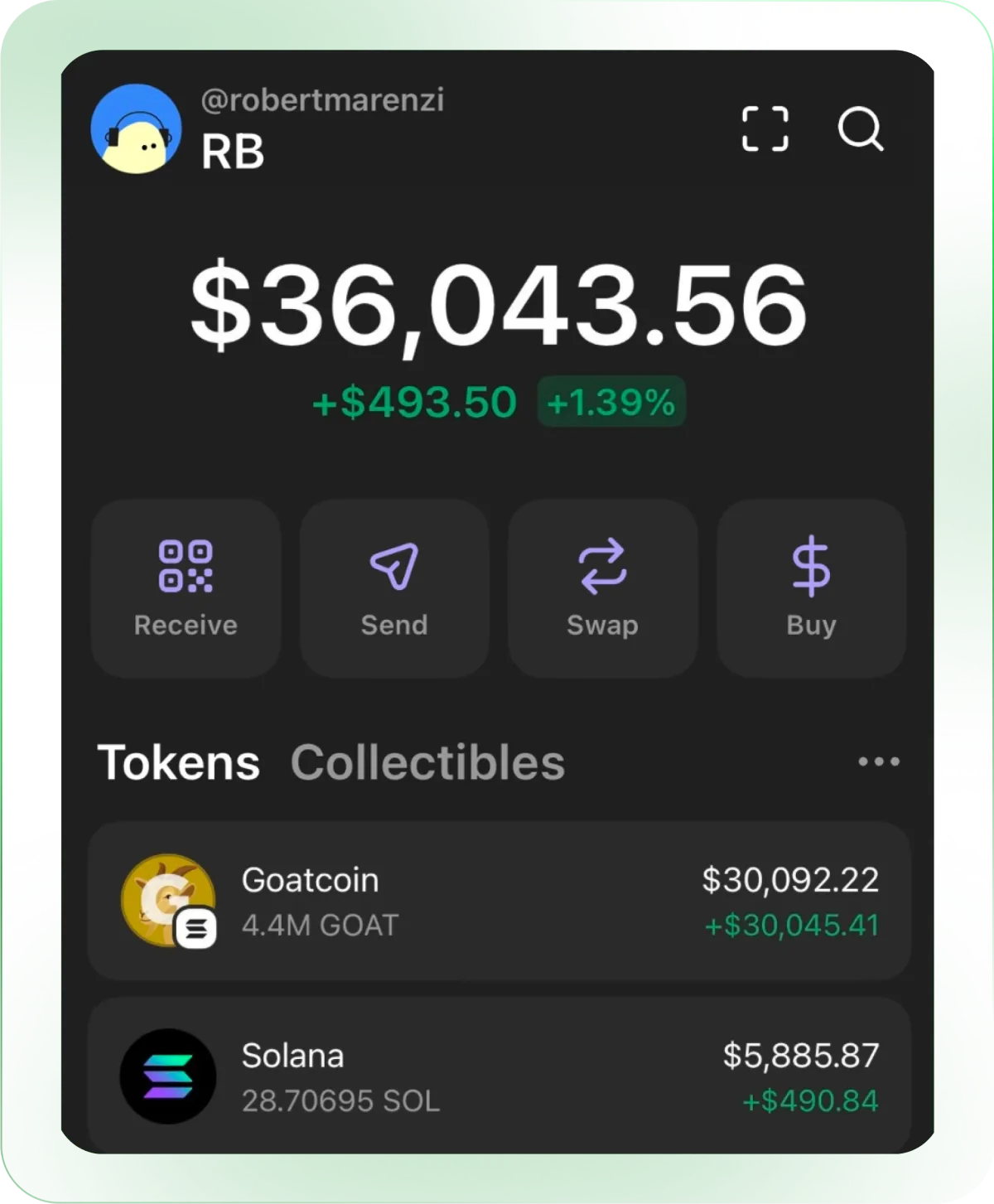Select the Tokens tab

[x=179, y=762]
